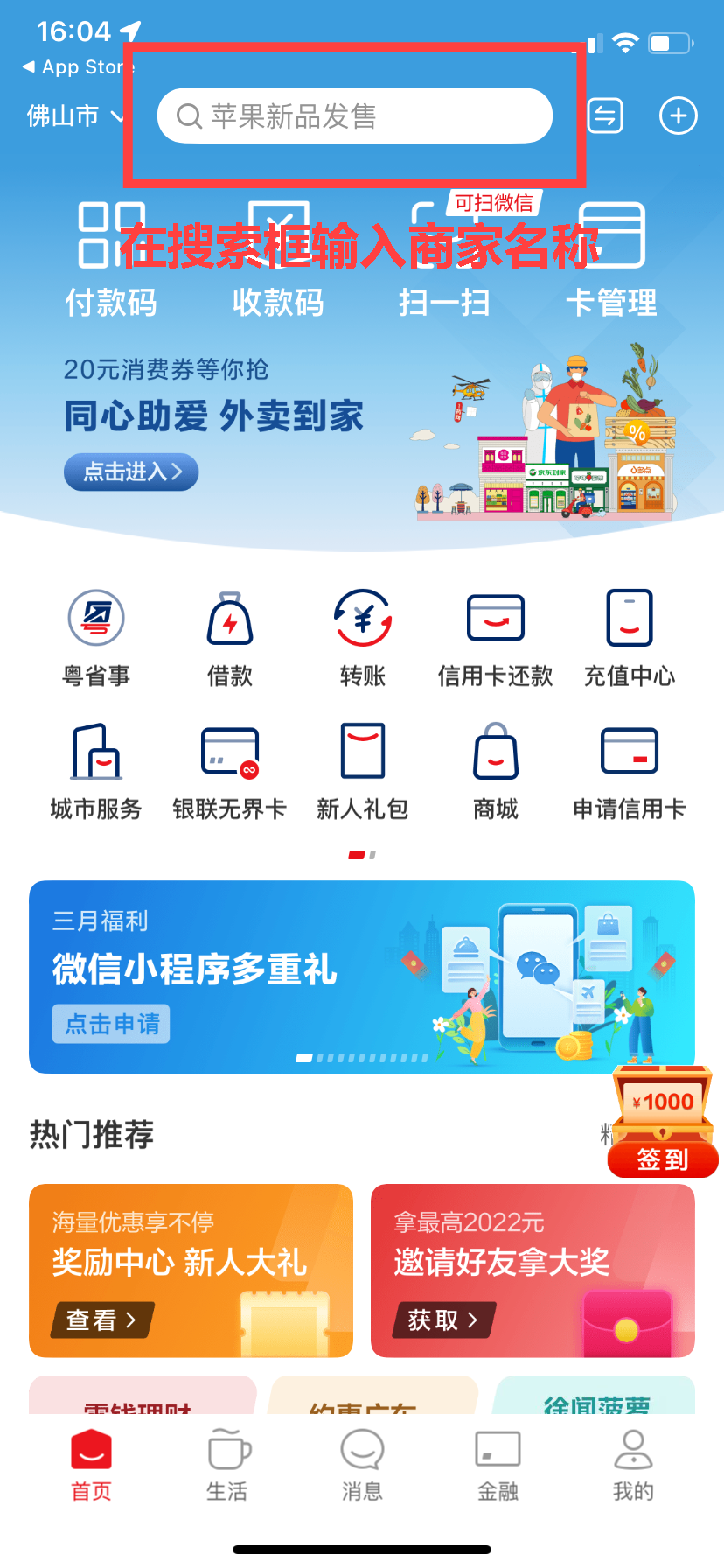The image size is (724, 1568).
Task: Tap 点击申请 on 微信小程序多重礼 banner
Action: [x=112, y=1024]
